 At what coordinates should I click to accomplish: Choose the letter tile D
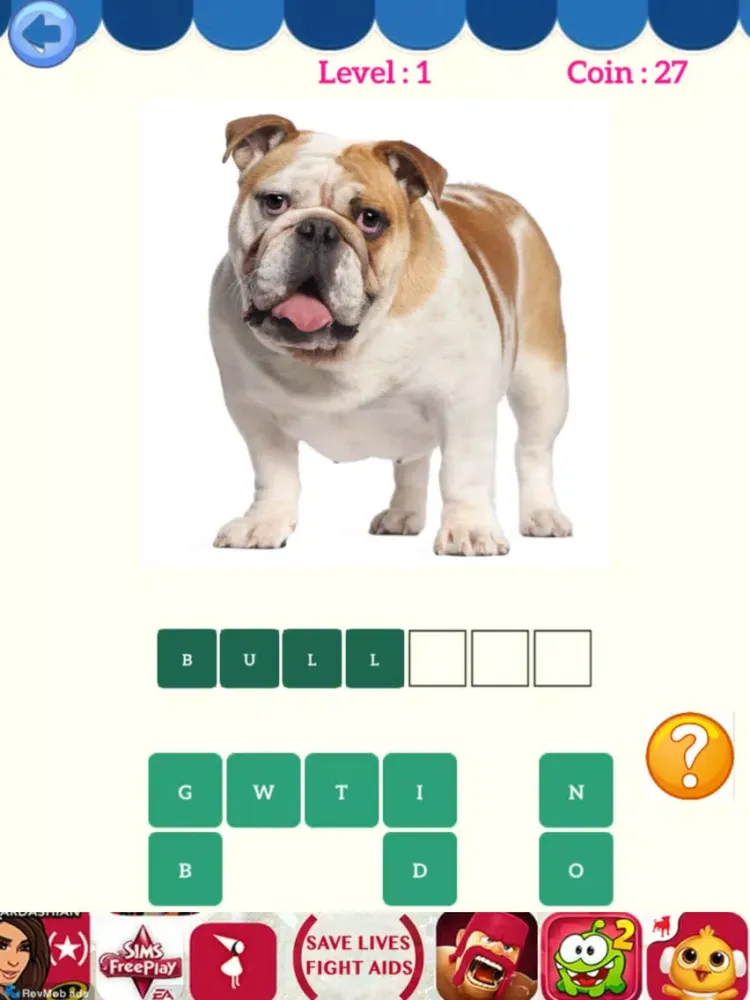[x=419, y=871]
